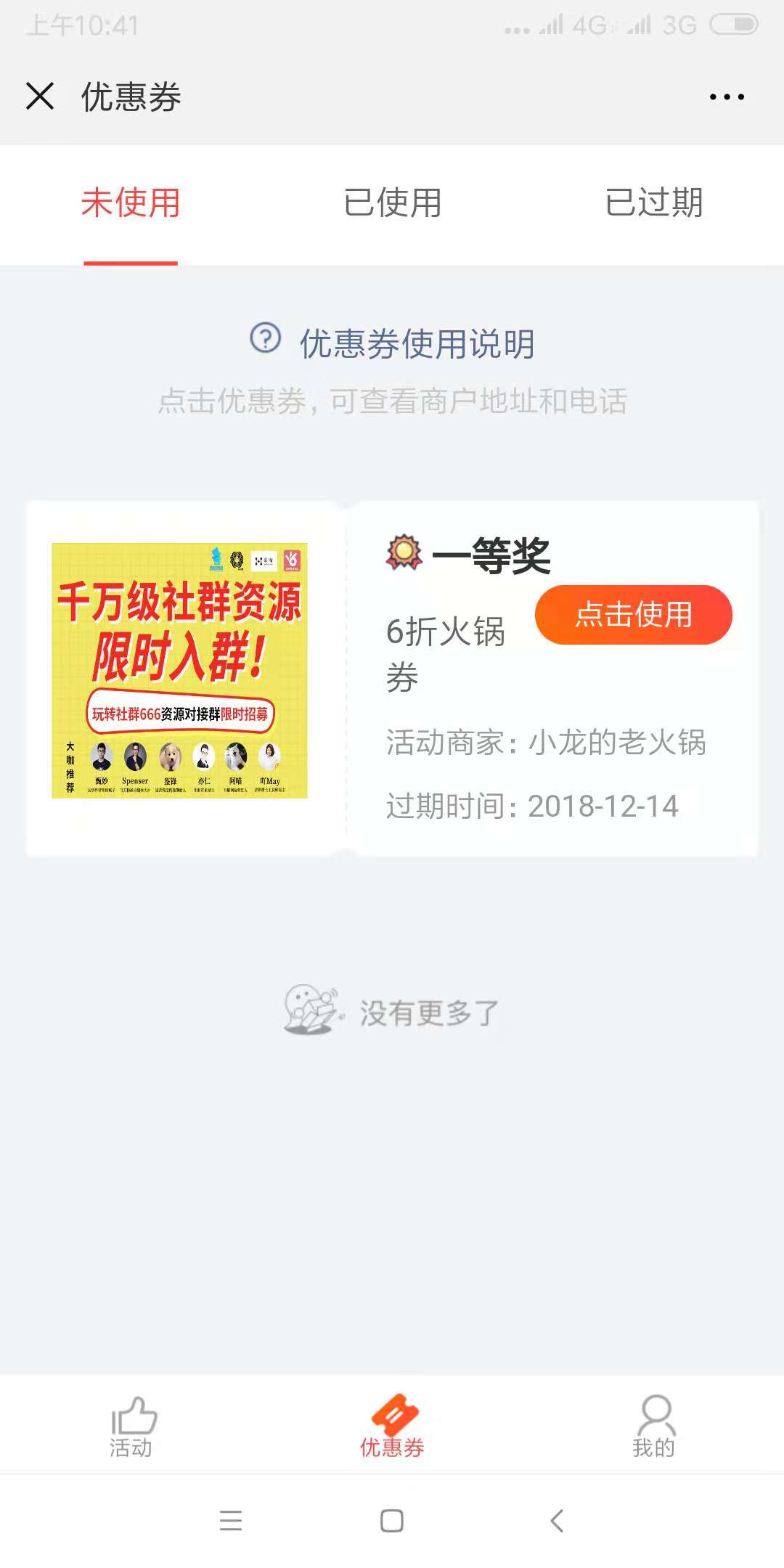Image resolution: width=784 pixels, height=1568 pixels.
Task: Tap 点击使用 to use the coupon
Action: click(633, 615)
